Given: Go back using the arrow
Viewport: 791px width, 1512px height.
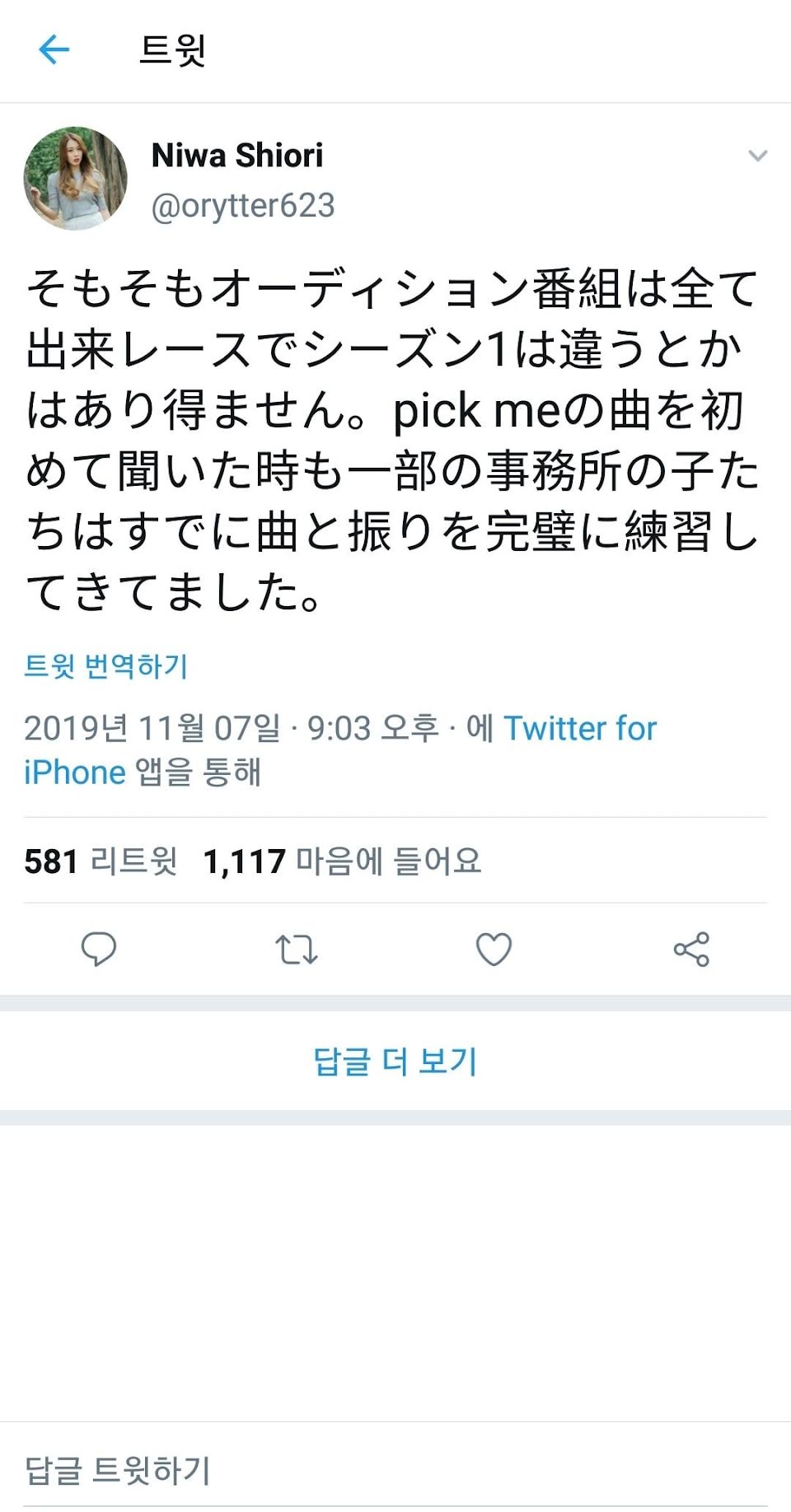Looking at the screenshot, I should click(x=54, y=50).
